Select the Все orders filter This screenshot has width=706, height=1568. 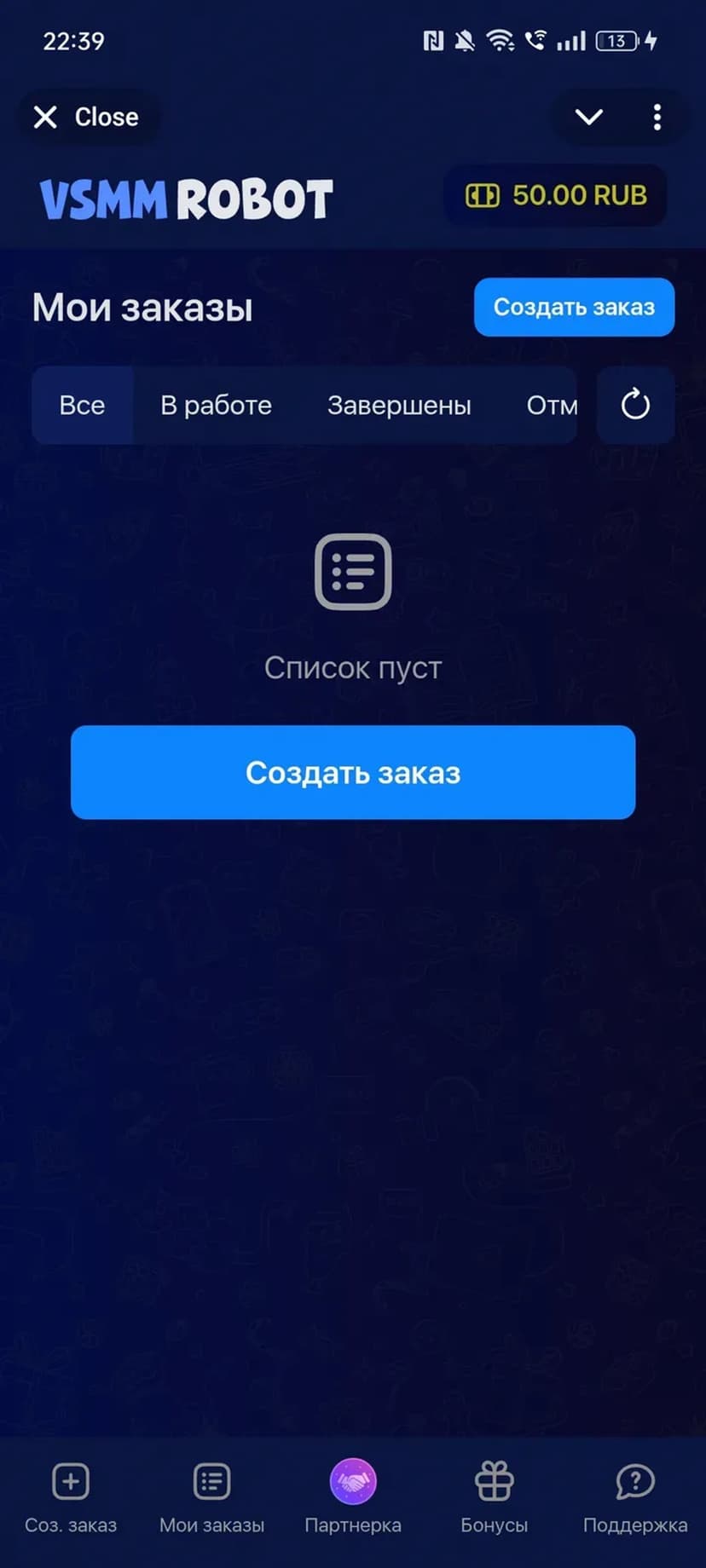(x=82, y=405)
